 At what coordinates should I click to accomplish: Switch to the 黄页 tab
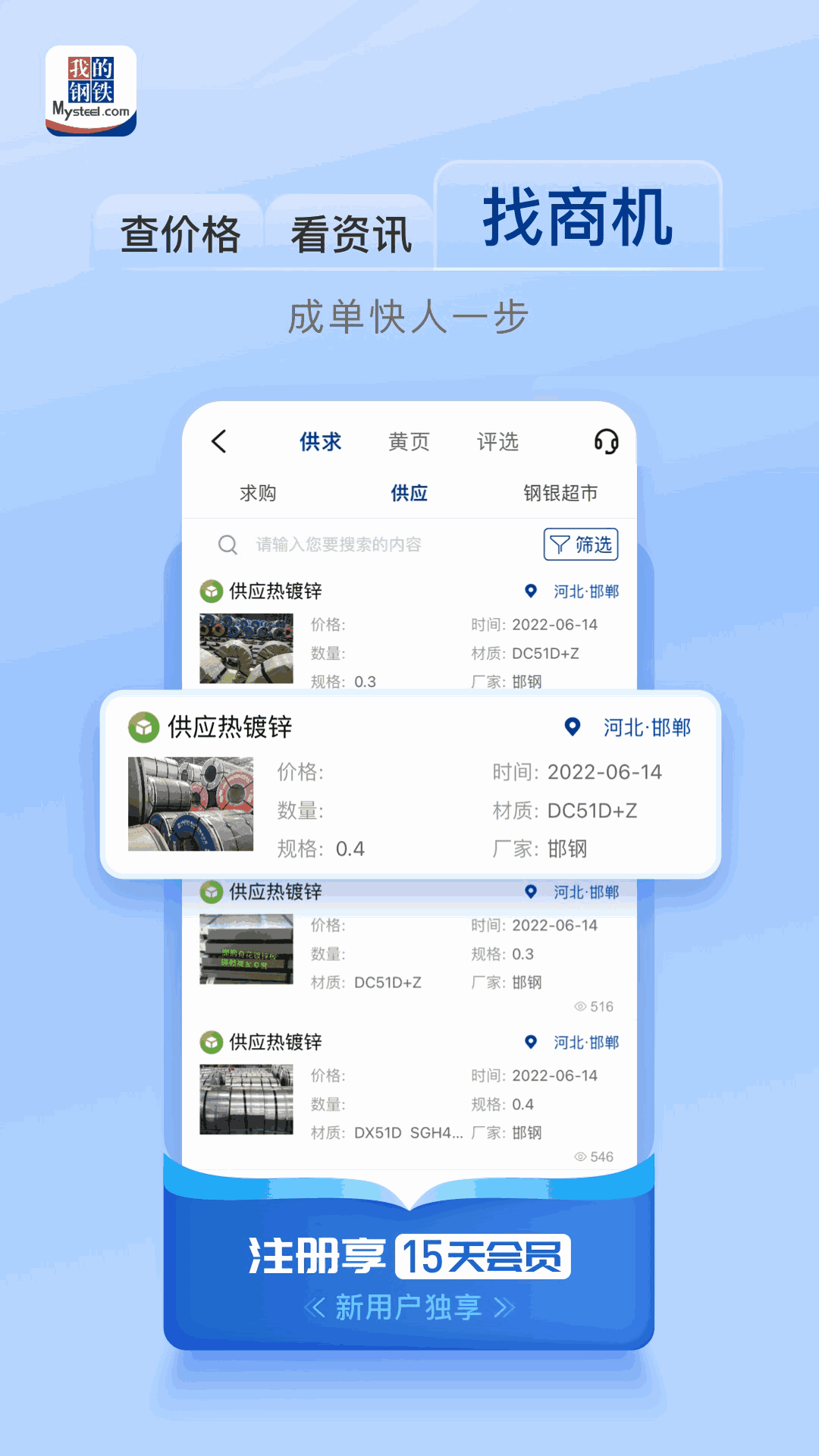[408, 441]
